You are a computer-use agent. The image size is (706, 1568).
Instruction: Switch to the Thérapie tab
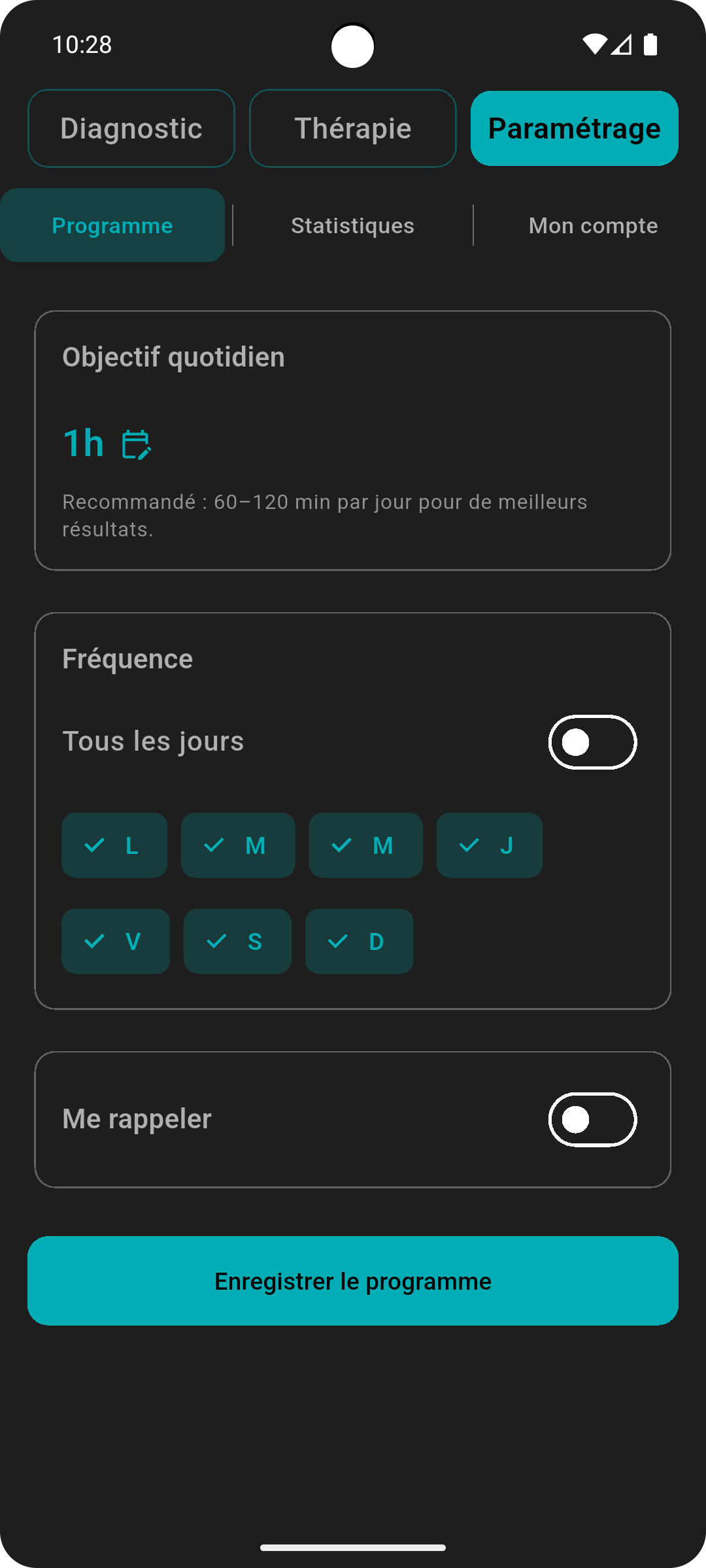click(352, 128)
